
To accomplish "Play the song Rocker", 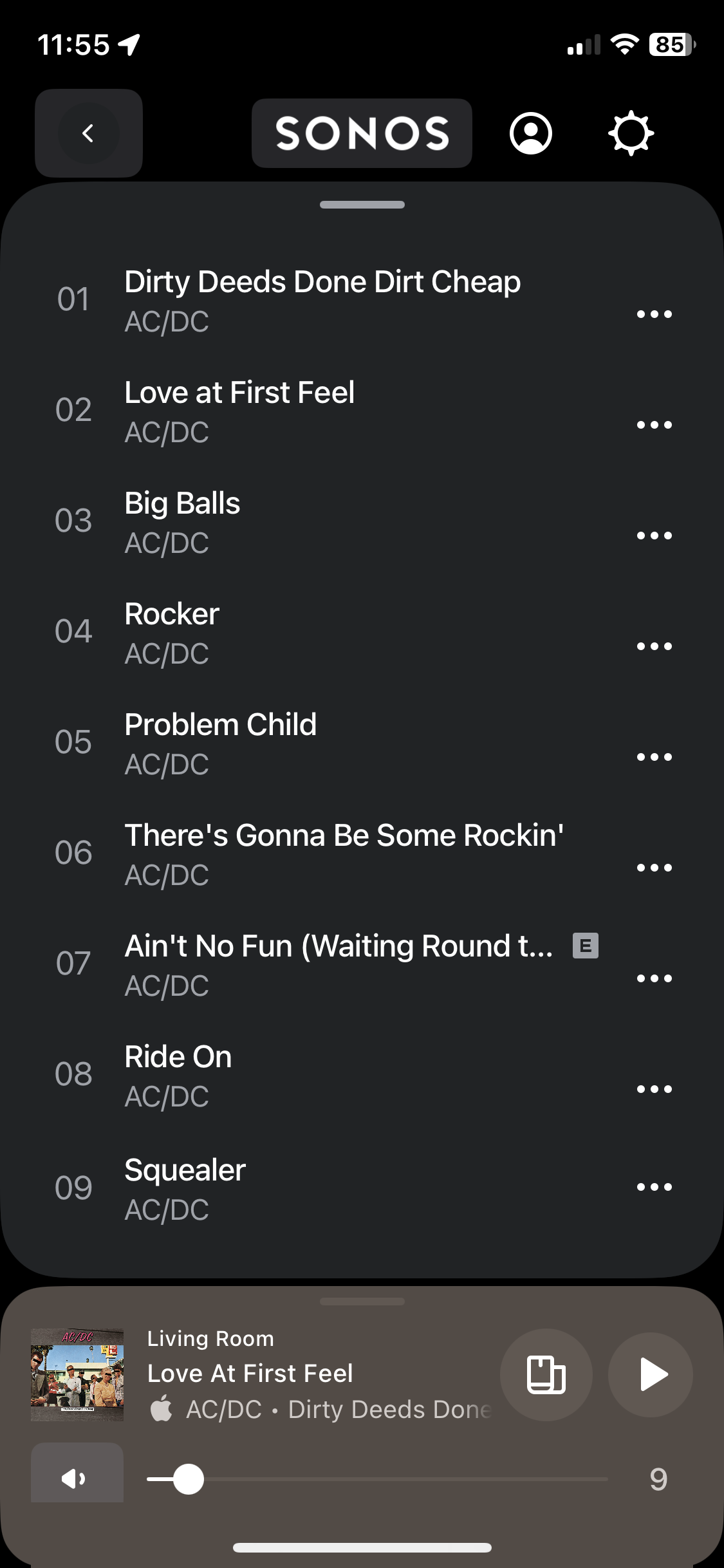I will click(x=362, y=633).
